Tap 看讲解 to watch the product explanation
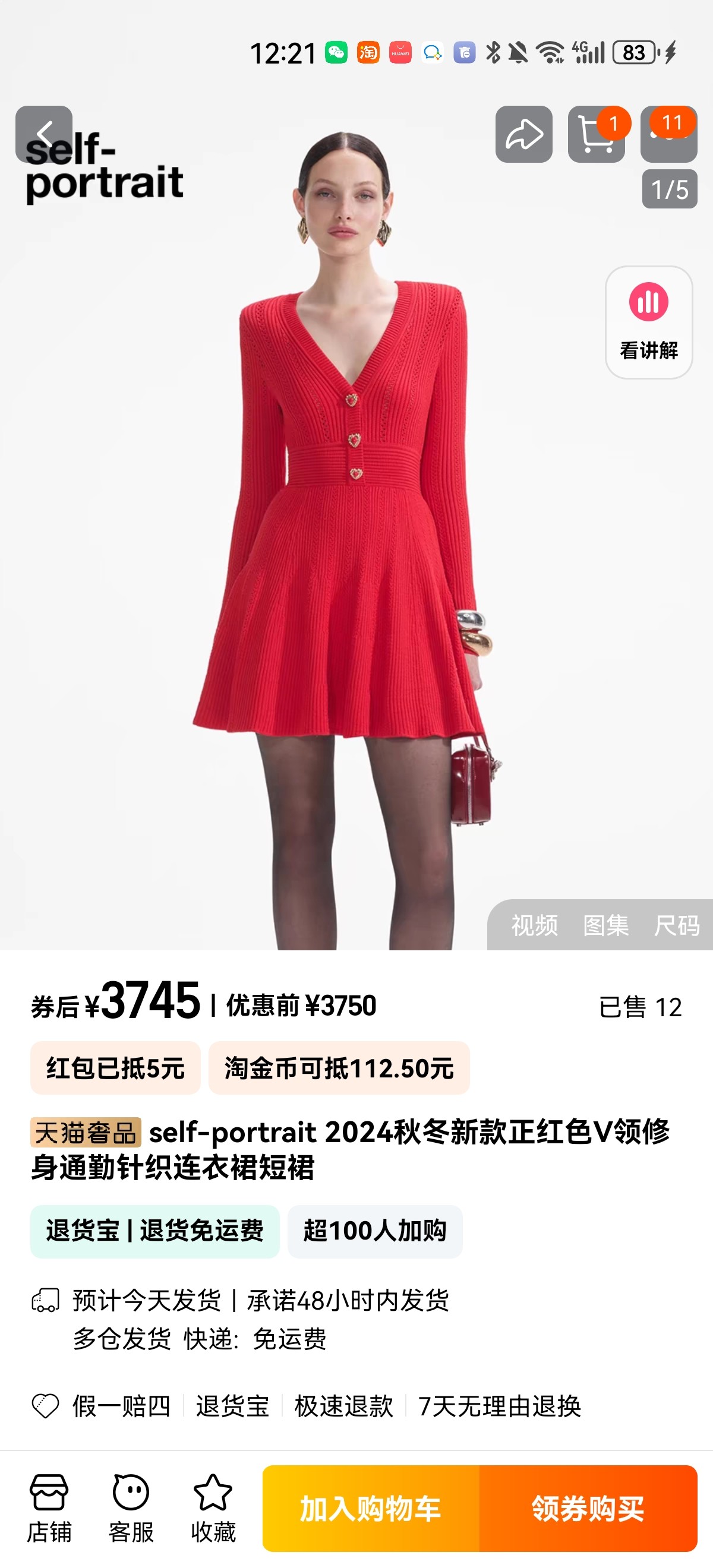Image resolution: width=713 pixels, height=1568 pixels. tap(648, 322)
